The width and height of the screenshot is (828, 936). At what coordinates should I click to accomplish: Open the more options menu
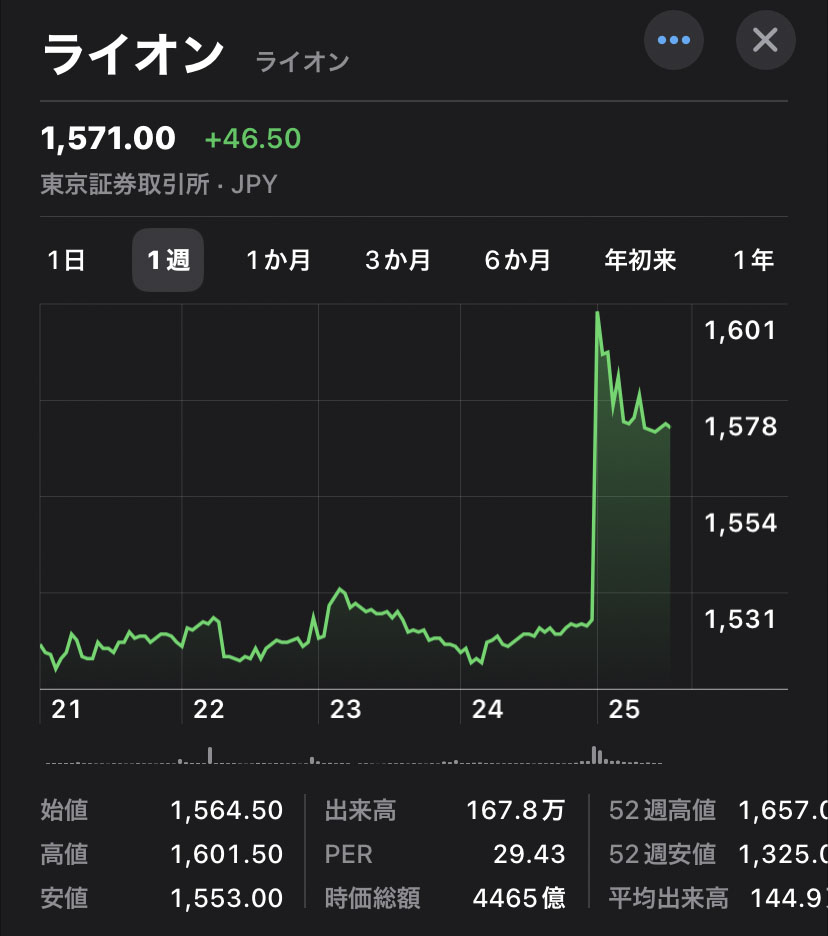tap(673, 40)
